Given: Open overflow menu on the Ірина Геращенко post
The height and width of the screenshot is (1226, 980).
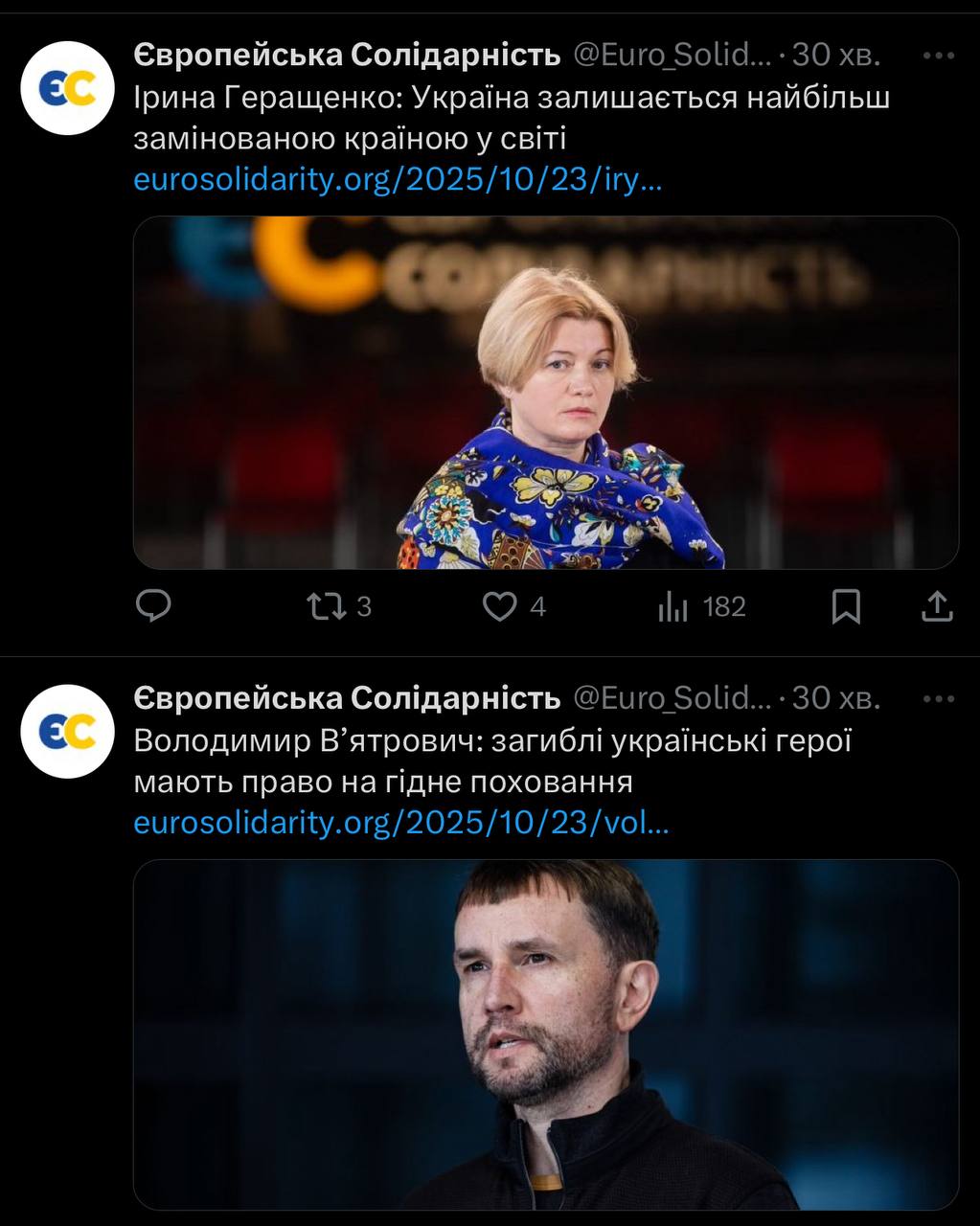Looking at the screenshot, I should (938, 56).
